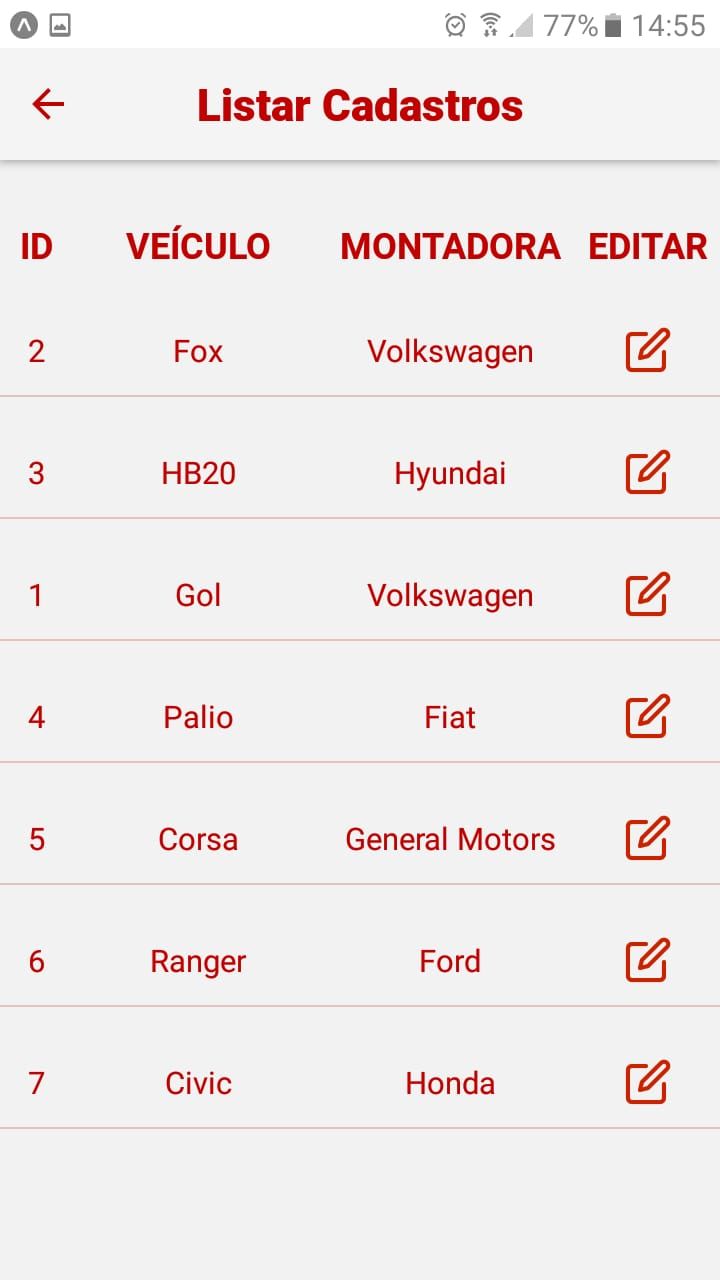Viewport: 720px width, 1280px height.
Task: Tap the edit icon beside Civic
Action: [645, 1082]
